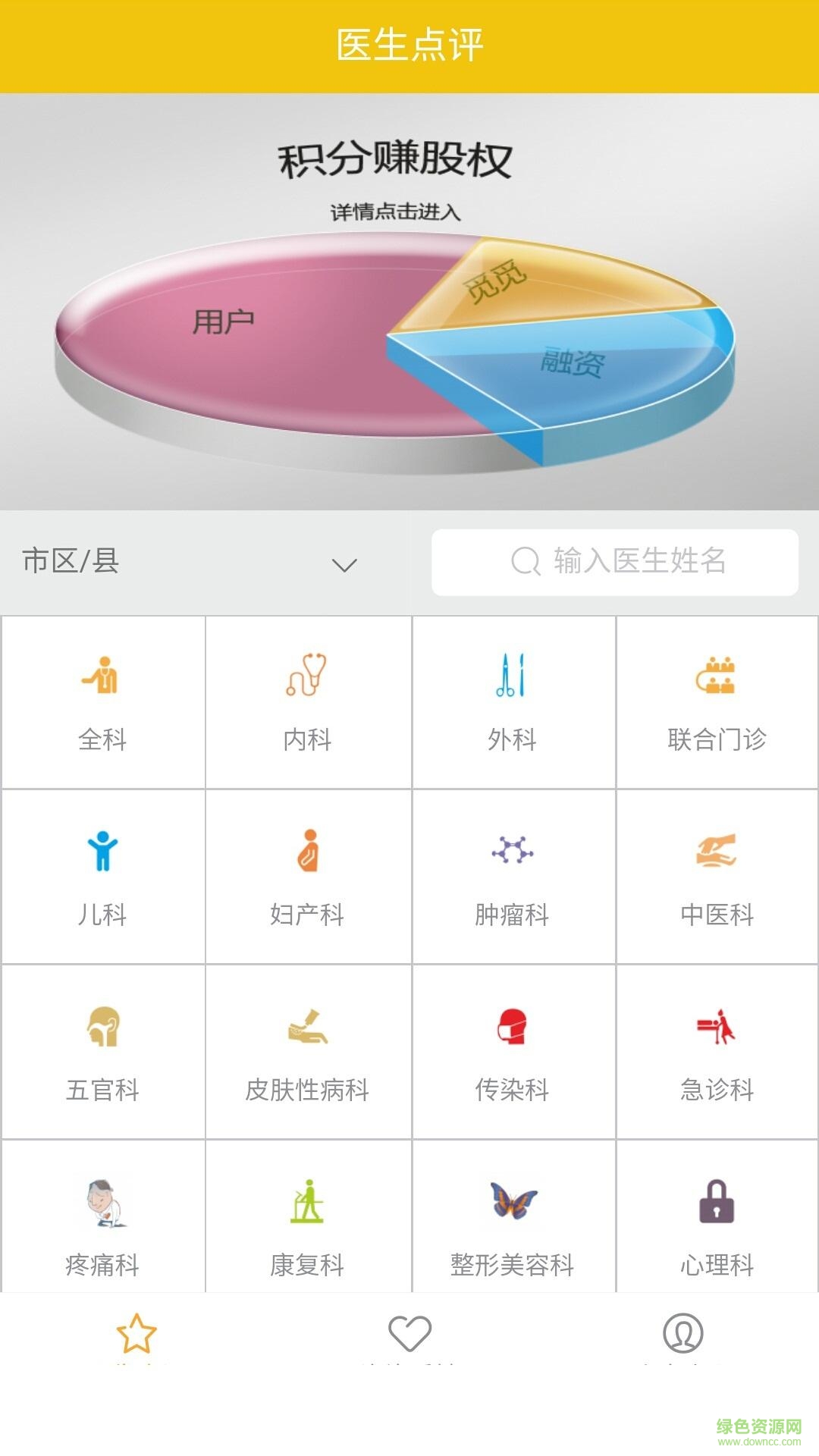The height and width of the screenshot is (1456, 819).
Task: Switch to the star tab
Action: pos(136,1335)
